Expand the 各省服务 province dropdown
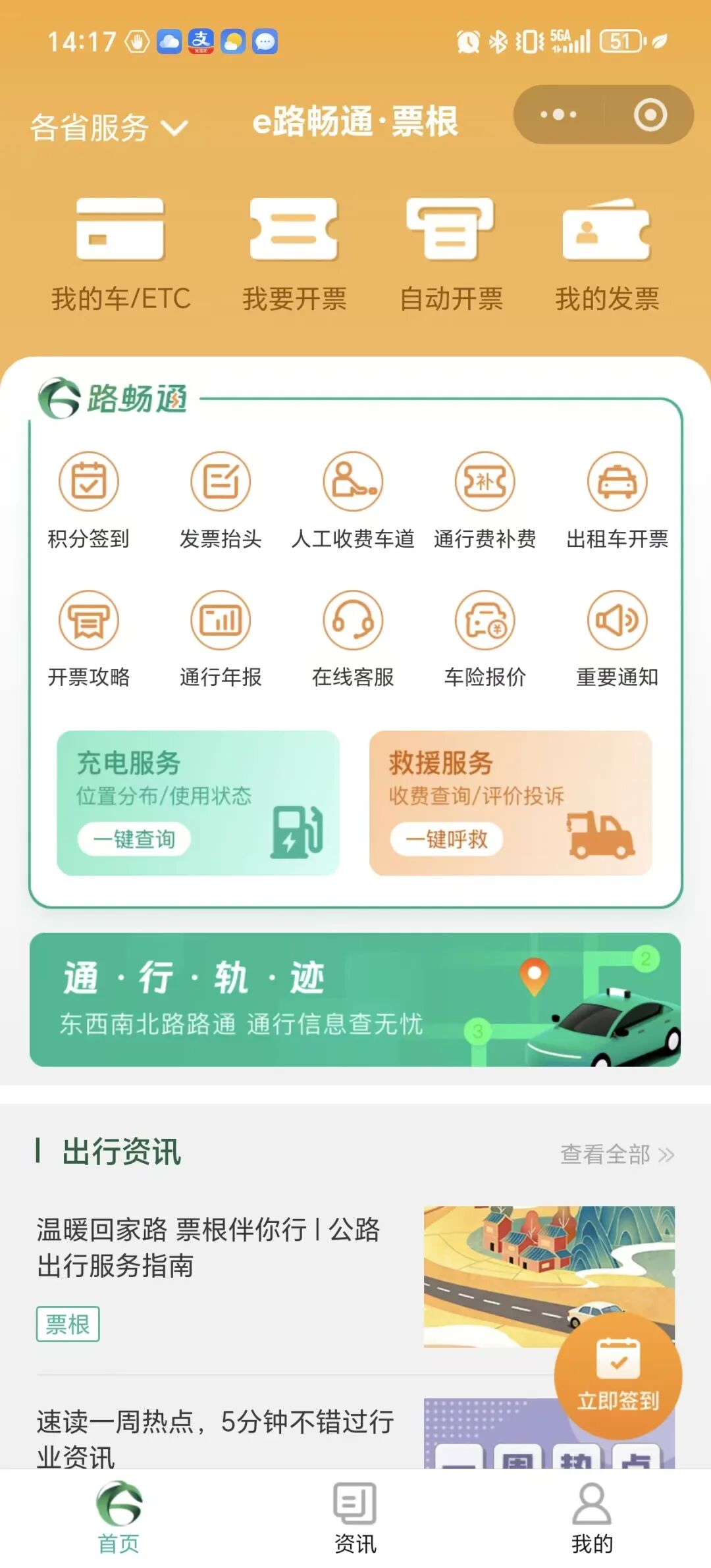This screenshot has height=1568, width=711. pos(109,127)
